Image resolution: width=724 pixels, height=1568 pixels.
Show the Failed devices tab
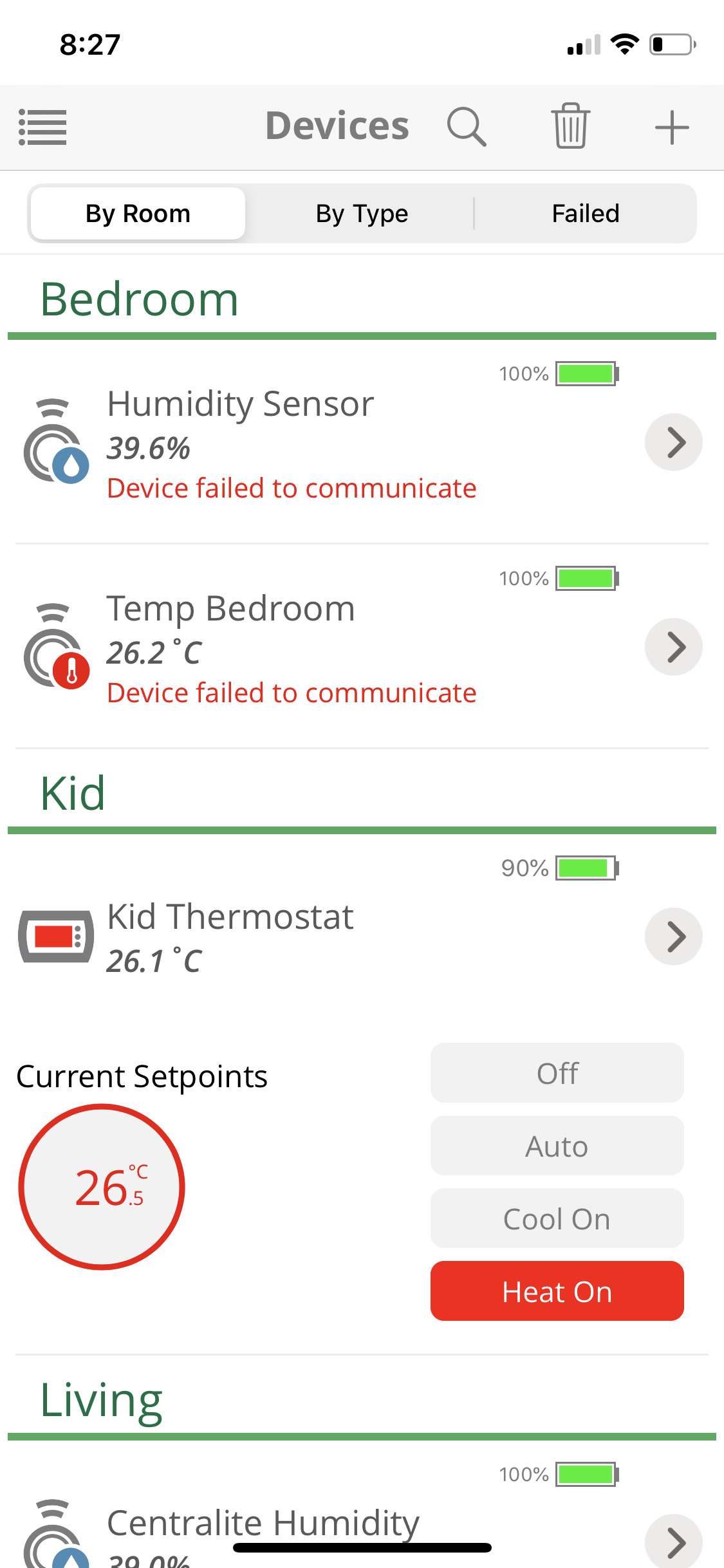[x=586, y=214]
